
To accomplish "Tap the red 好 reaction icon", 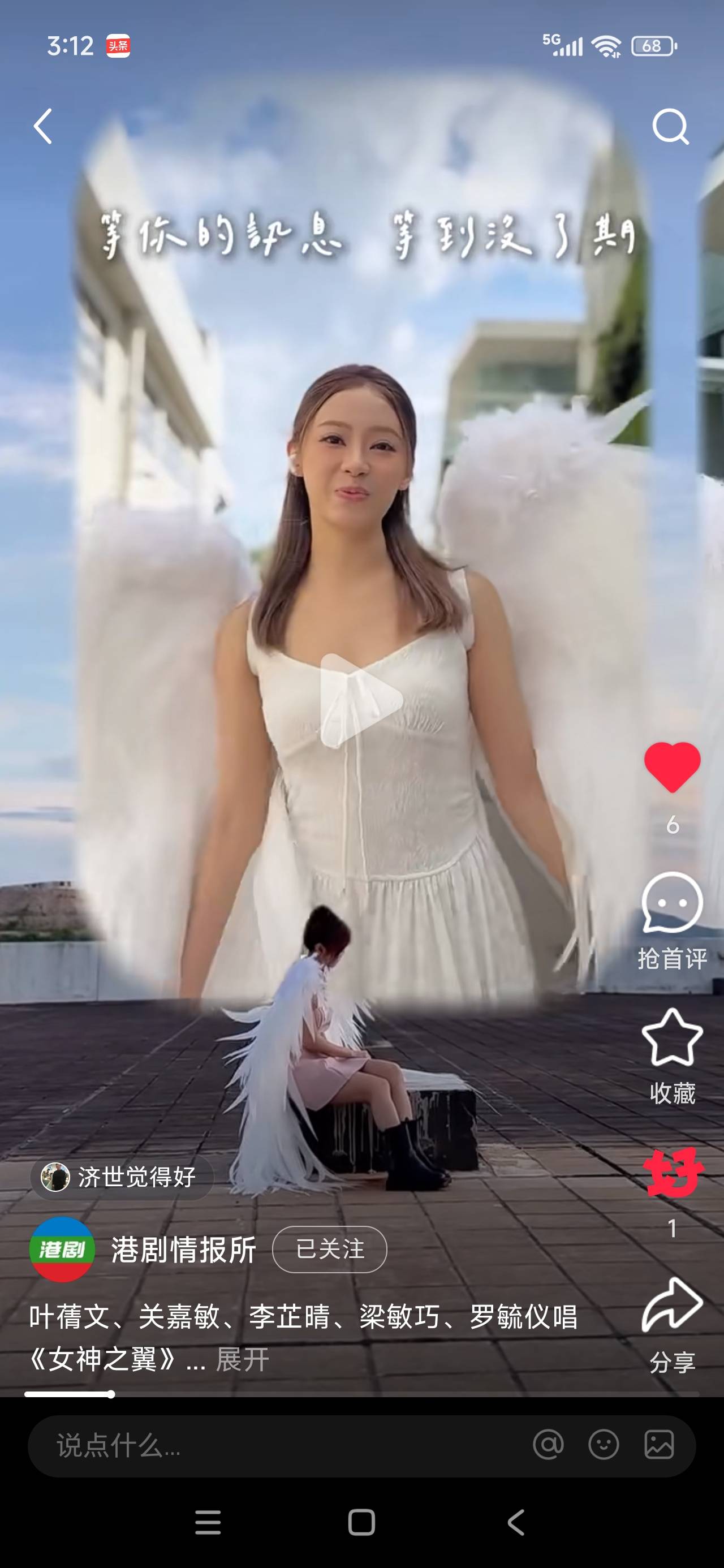I will 673,1173.
